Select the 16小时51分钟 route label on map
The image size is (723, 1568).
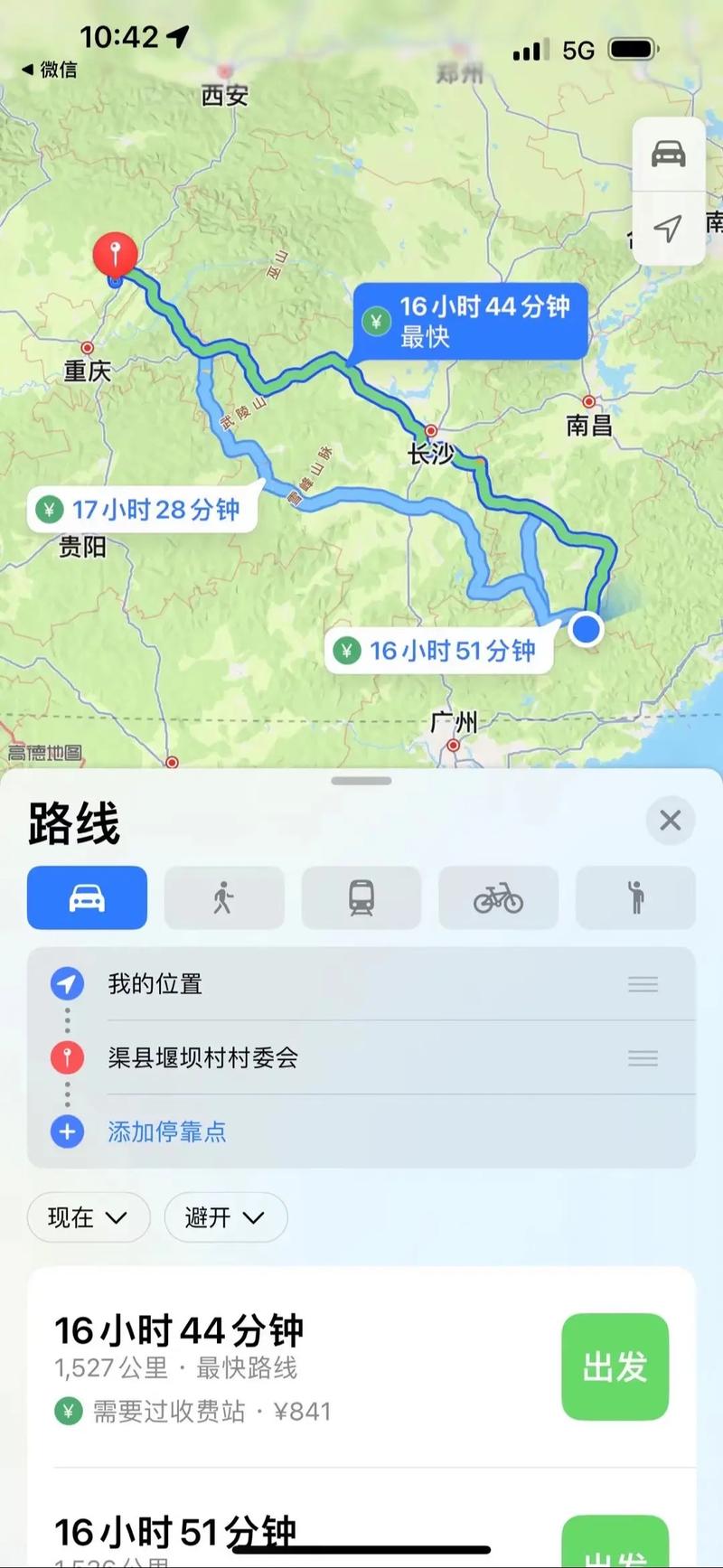coord(439,650)
